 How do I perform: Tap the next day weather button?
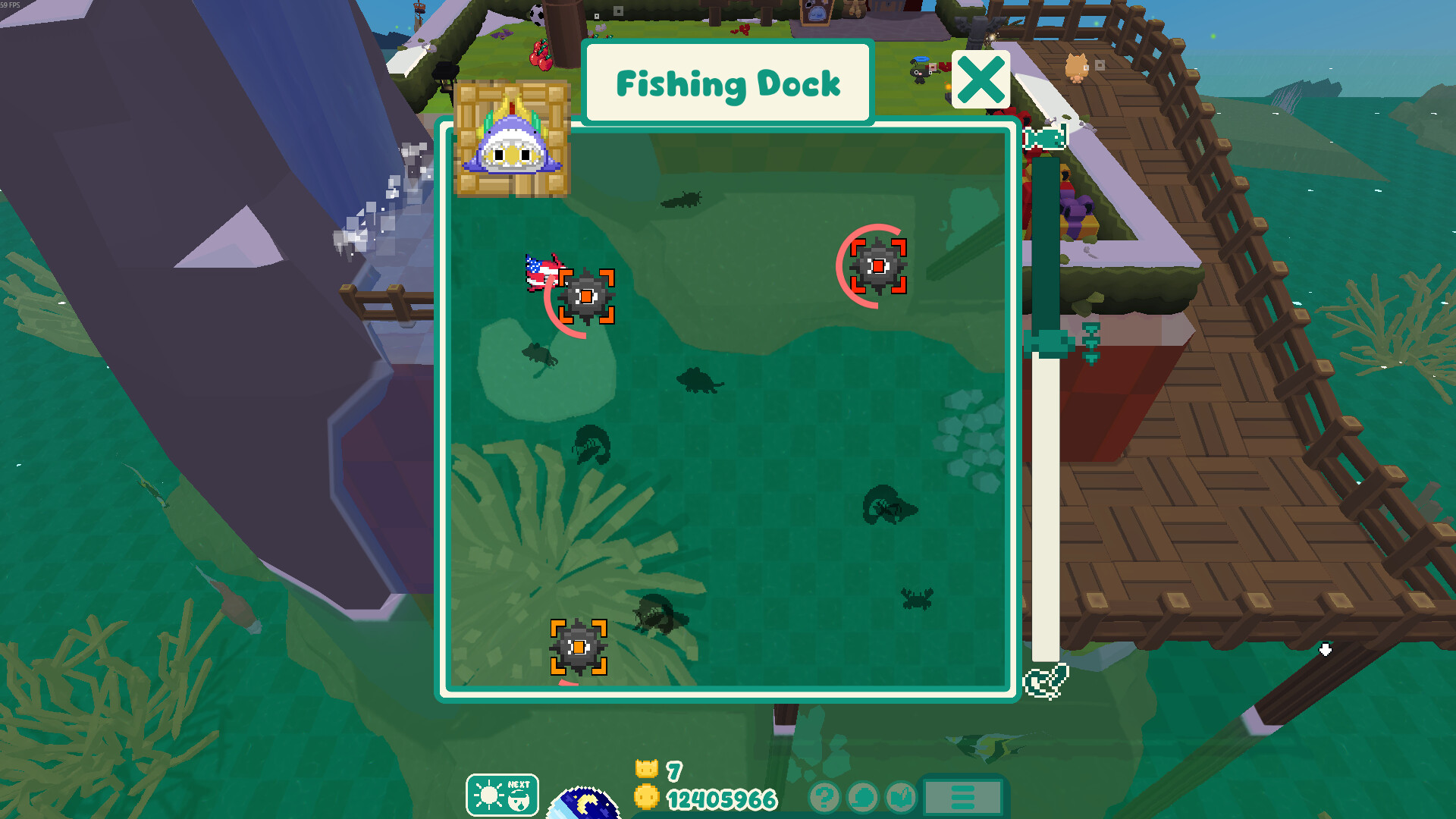[502, 795]
